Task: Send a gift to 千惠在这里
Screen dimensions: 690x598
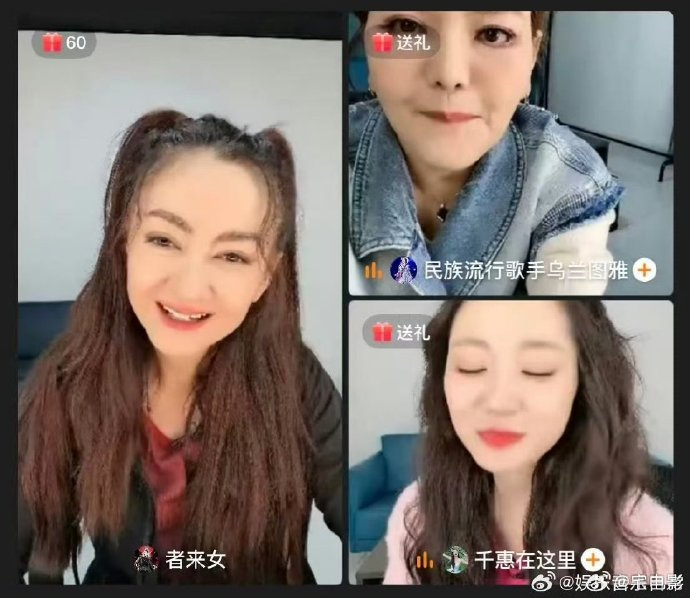Action: 400,331
